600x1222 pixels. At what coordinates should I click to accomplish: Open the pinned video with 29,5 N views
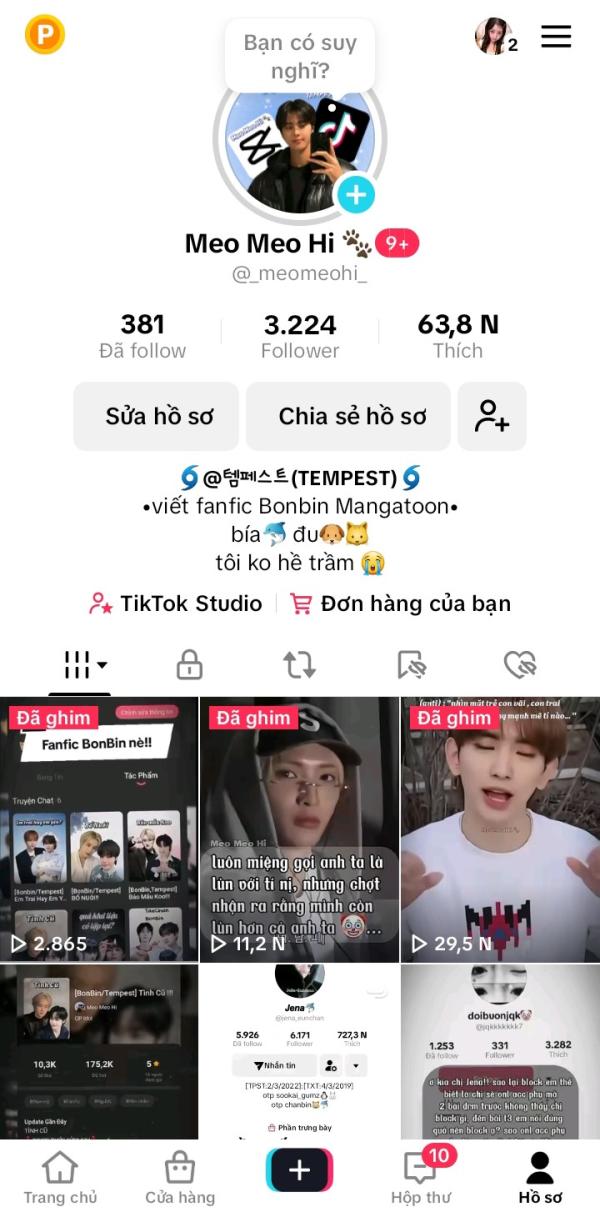coord(500,830)
